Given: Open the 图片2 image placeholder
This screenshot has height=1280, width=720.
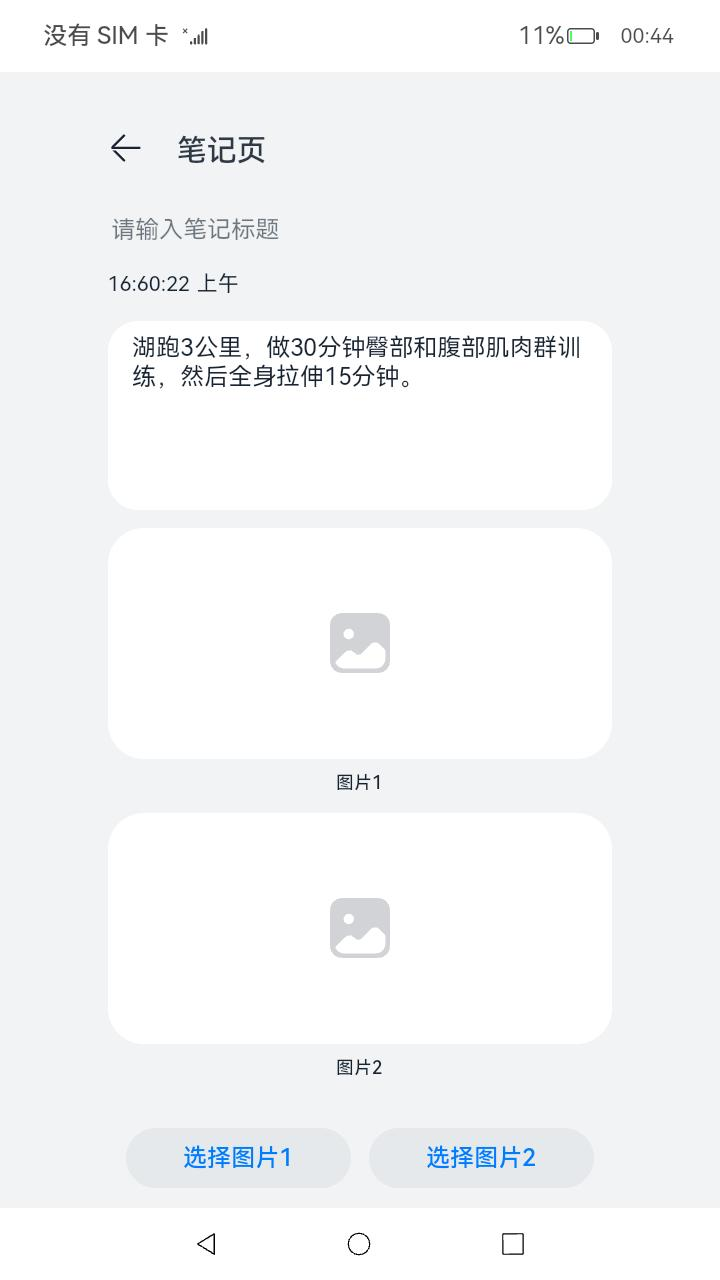Looking at the screenshot, I should click(360, 928).
